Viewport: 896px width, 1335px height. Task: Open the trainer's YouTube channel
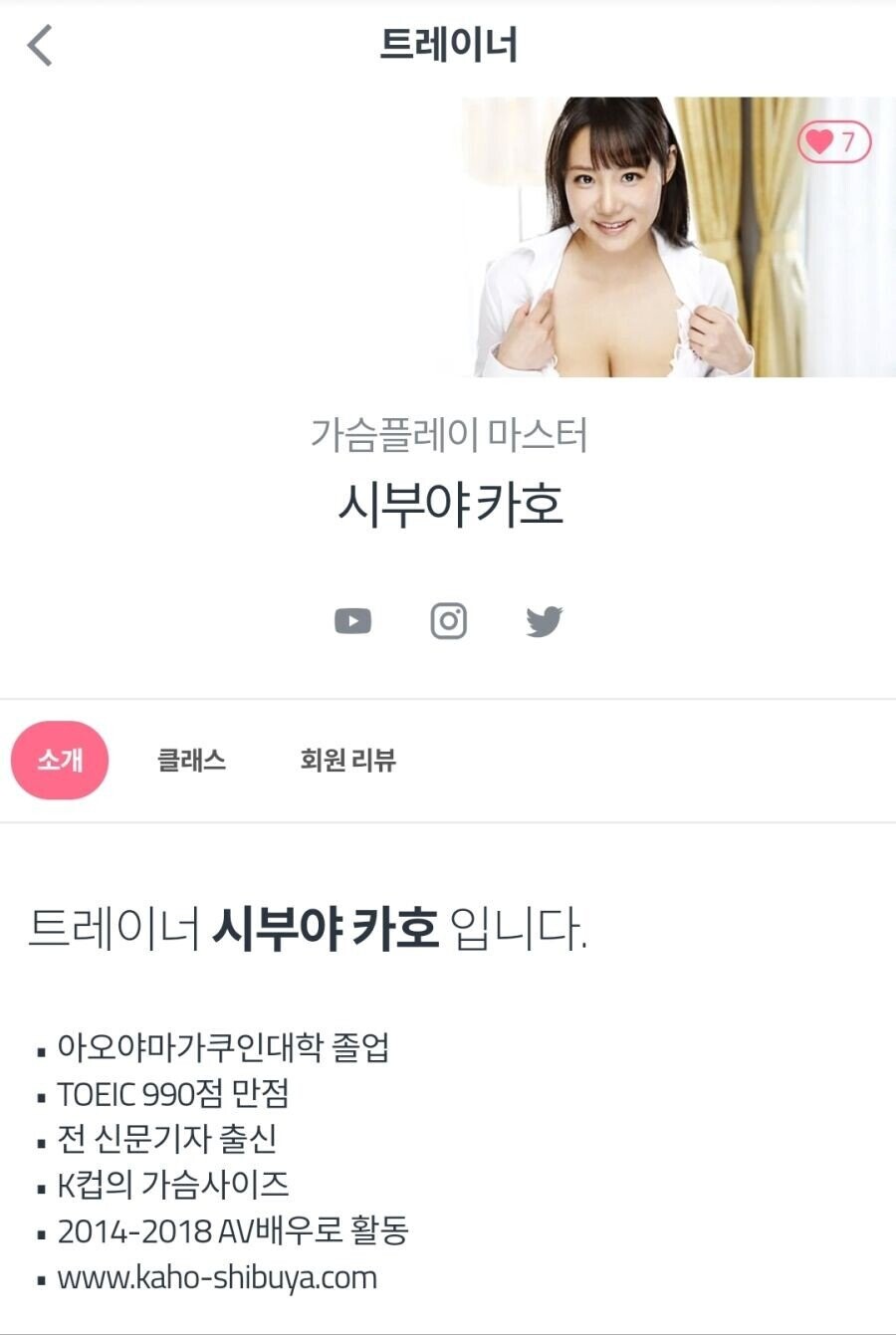pos(352,620)
